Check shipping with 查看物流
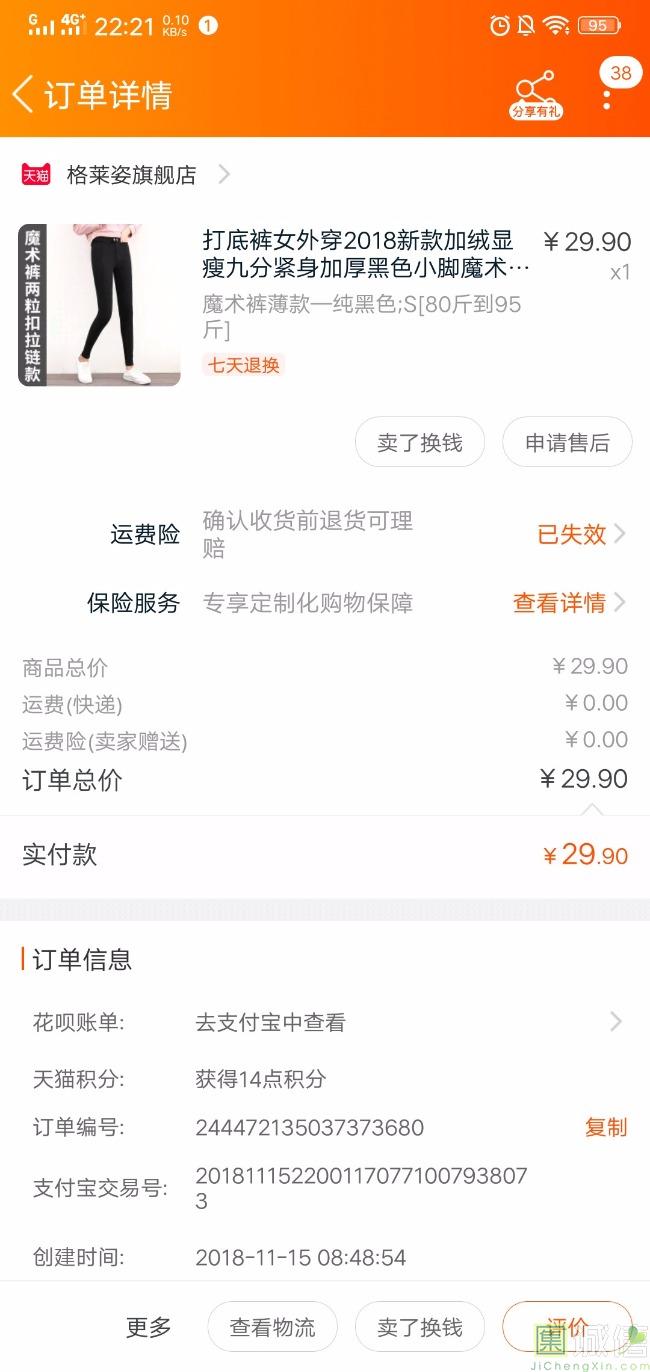 272,1327
